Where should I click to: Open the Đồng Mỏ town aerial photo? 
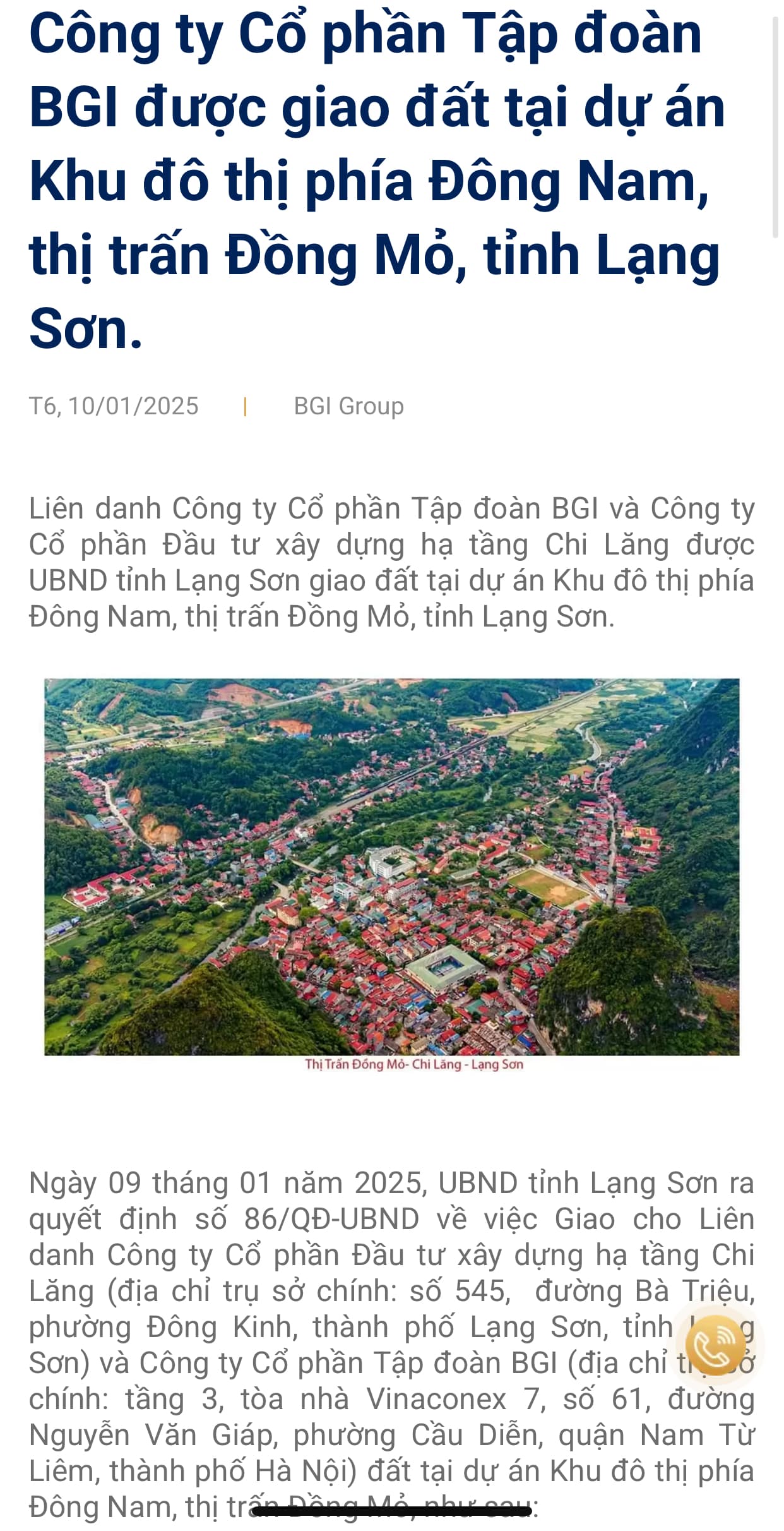(391, 867)
